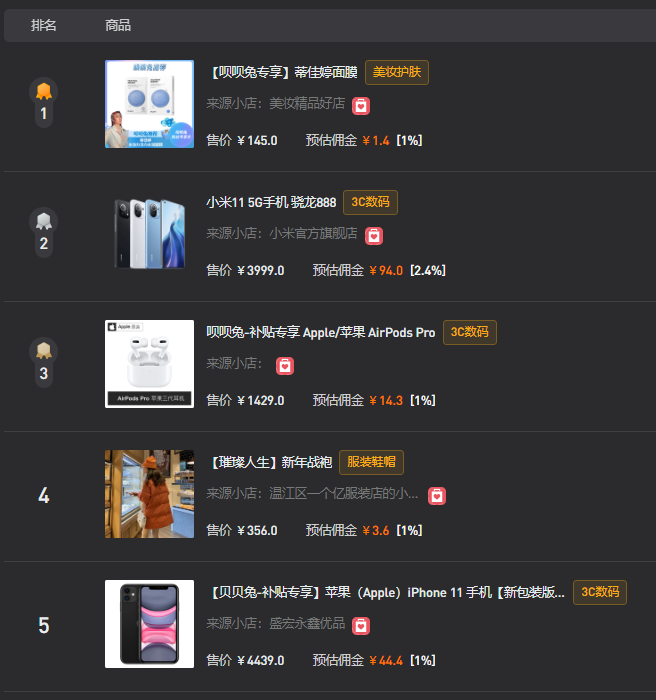This screenshot has width=656, height=700.
Task: Select the 美妆护肤 category tag
Action: pos(397,72)
